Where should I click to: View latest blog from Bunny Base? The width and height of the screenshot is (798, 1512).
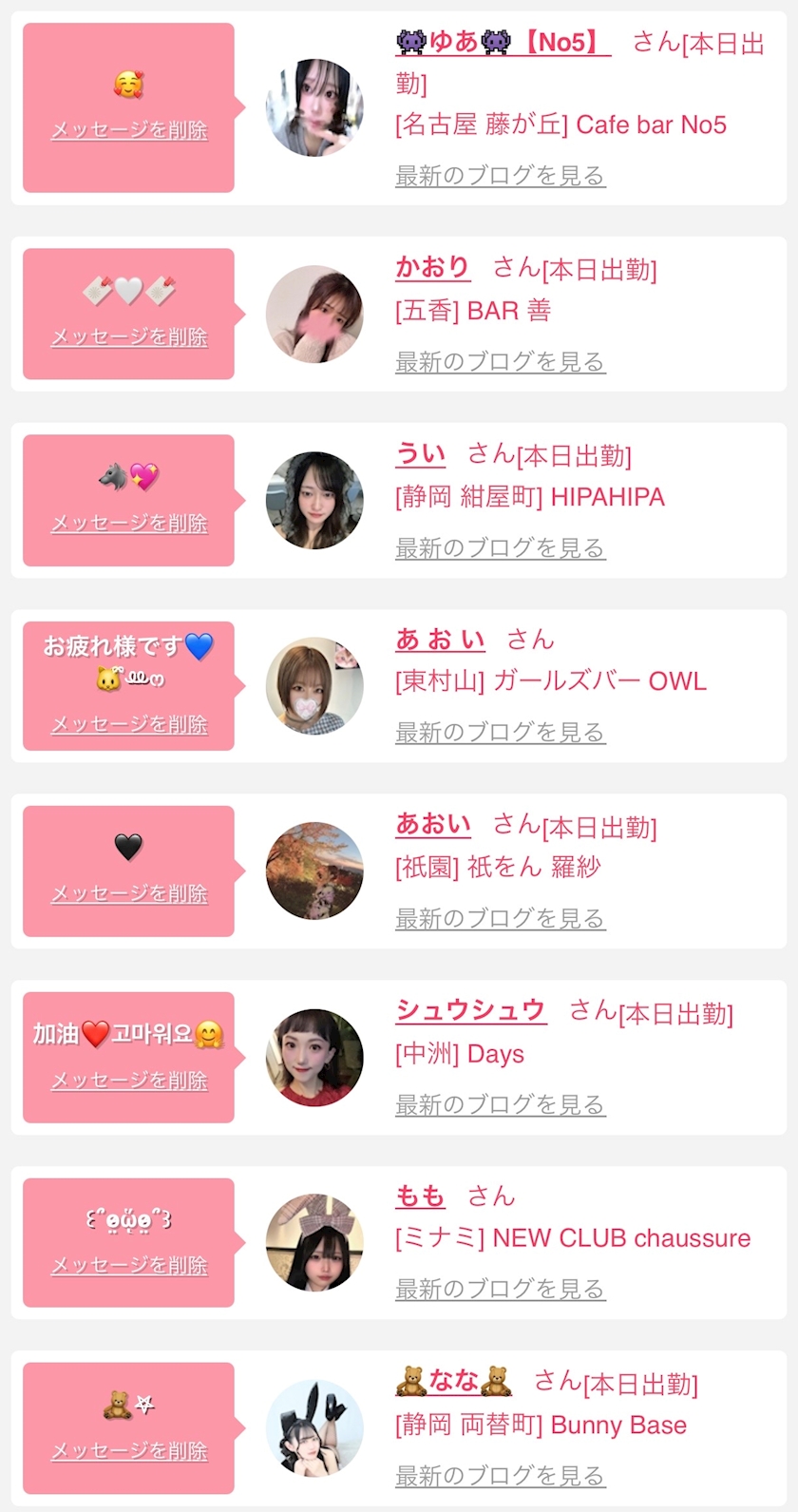click(500, 1476)
